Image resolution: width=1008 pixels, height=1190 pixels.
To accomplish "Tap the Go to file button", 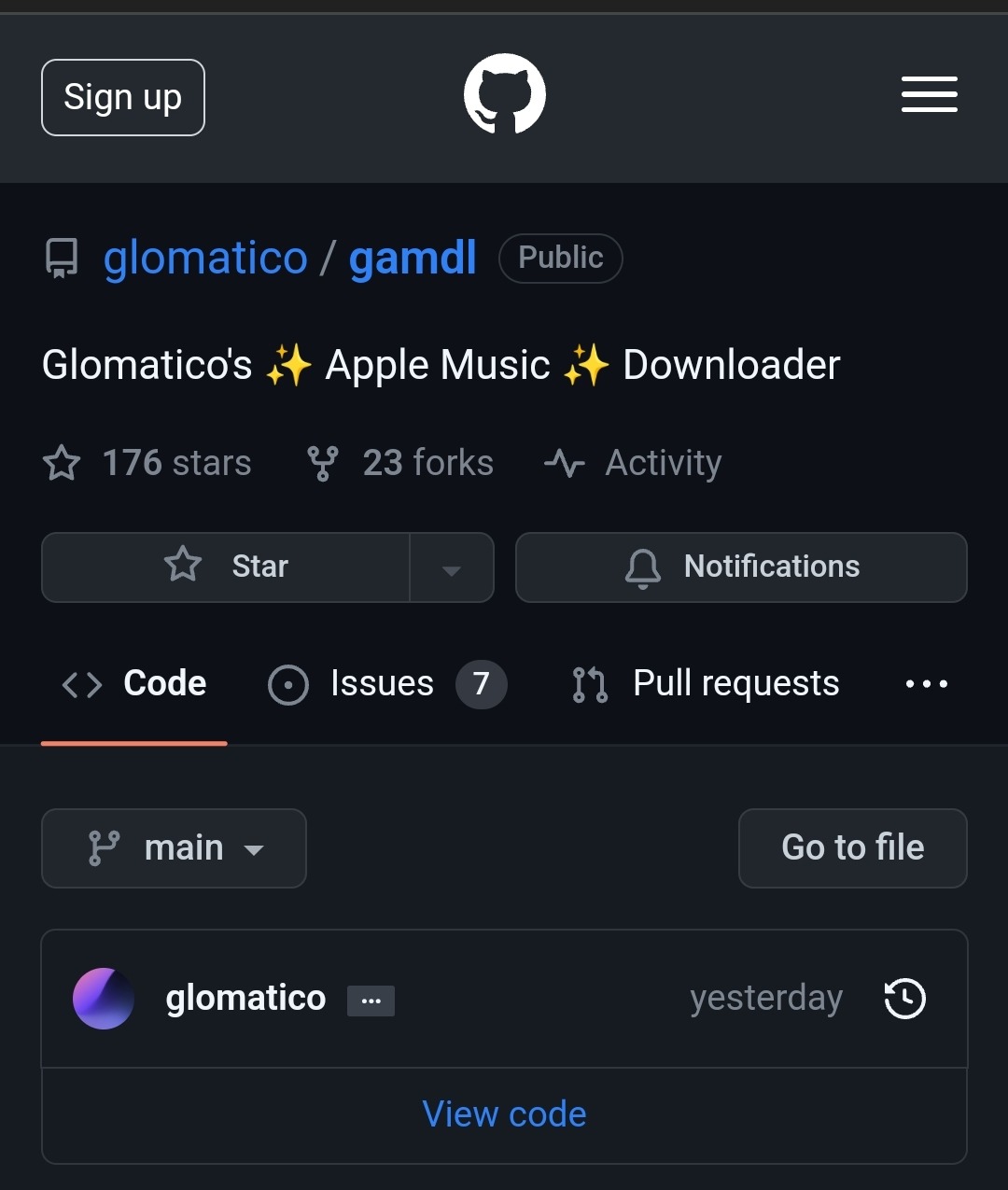I will pos(852,848).
